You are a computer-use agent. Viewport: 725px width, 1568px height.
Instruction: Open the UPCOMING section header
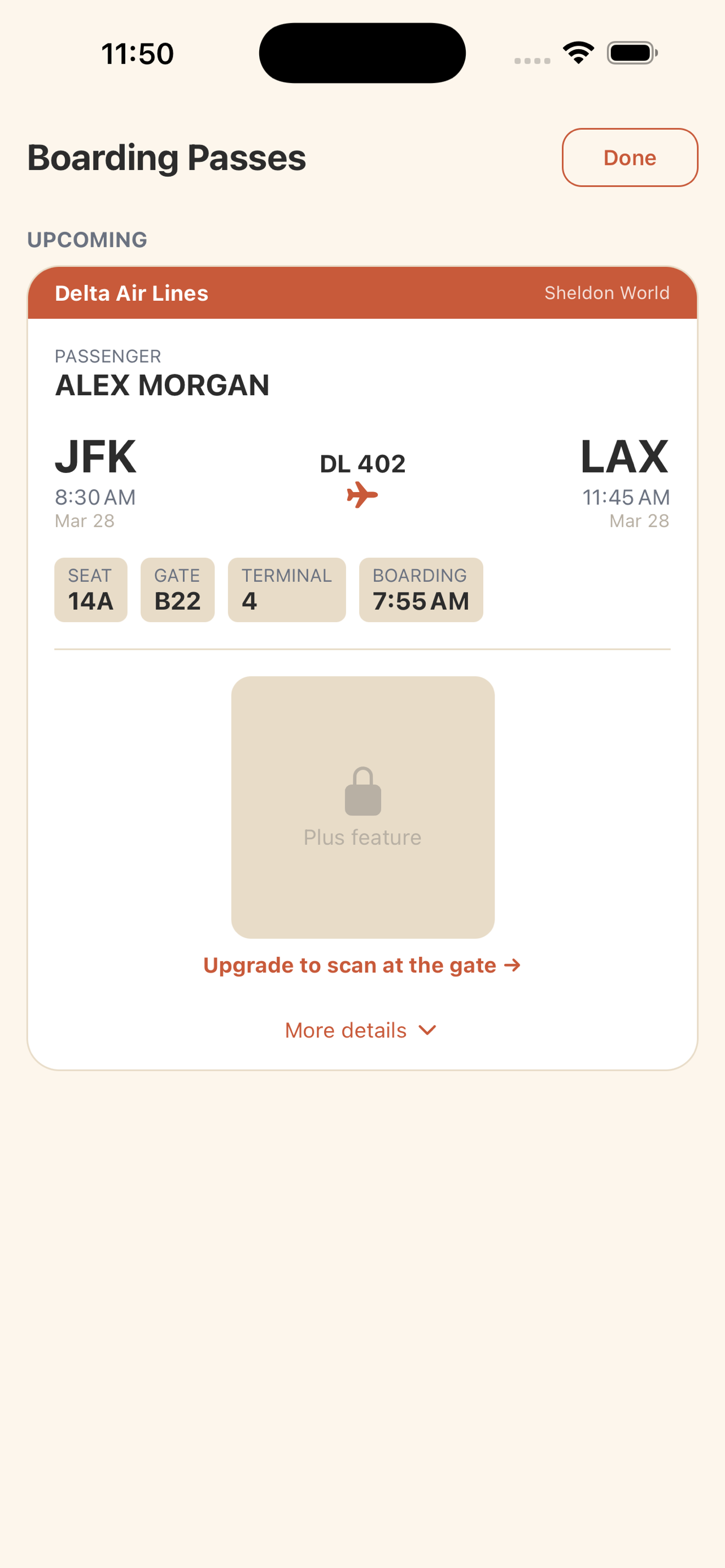[86, 239]
